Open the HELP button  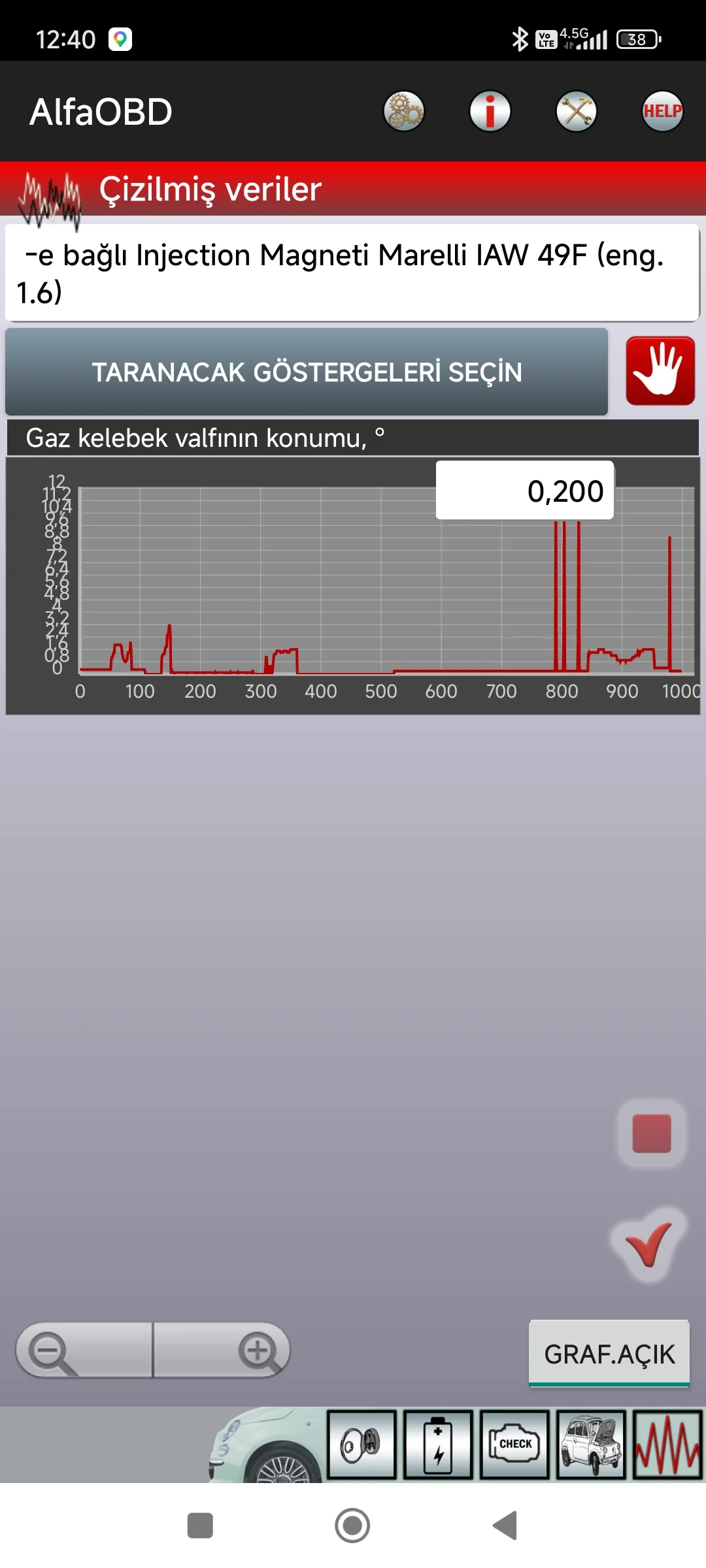tap(662, 111)
